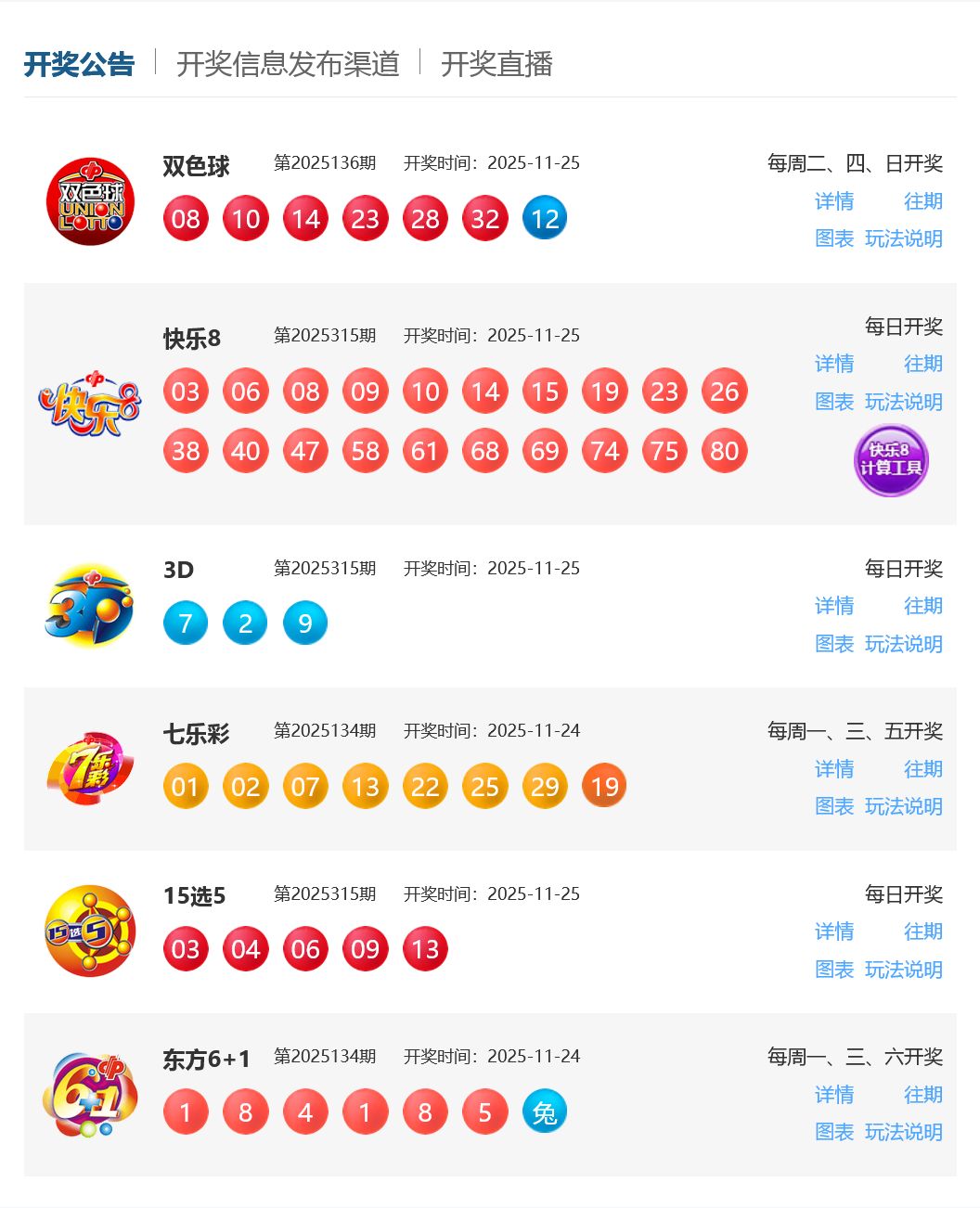Read 玩法说明 for 东方6+1
The image size is (980, 1208).
(903, 1132)
